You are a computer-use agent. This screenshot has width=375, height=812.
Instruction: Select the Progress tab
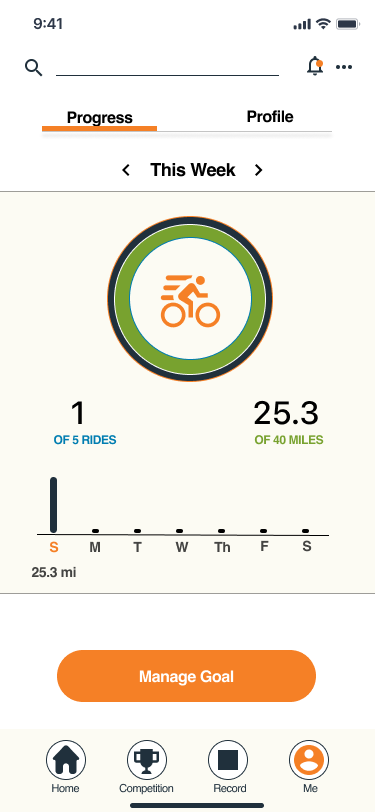coord(99,118)
